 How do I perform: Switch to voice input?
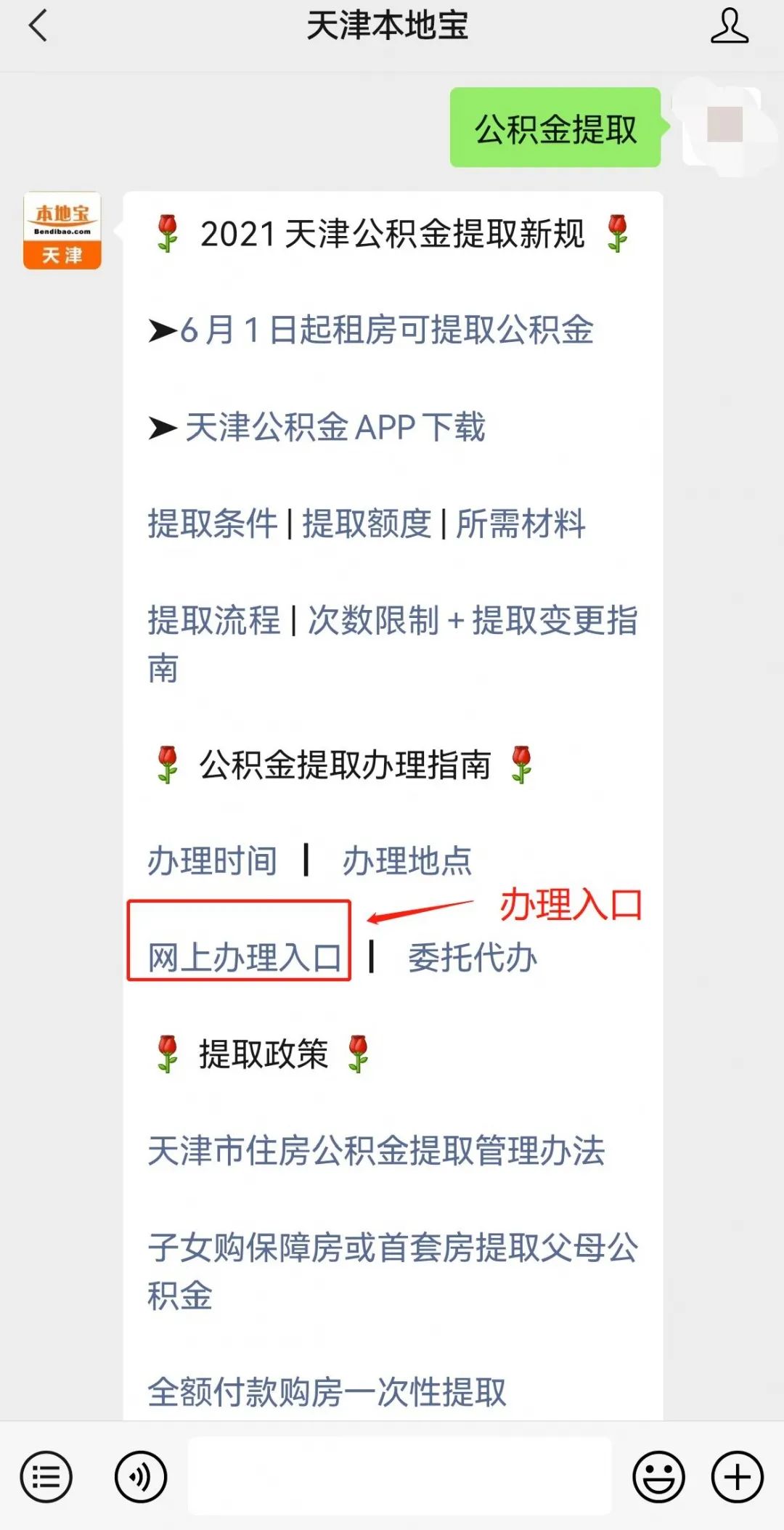coord(141,1477)
